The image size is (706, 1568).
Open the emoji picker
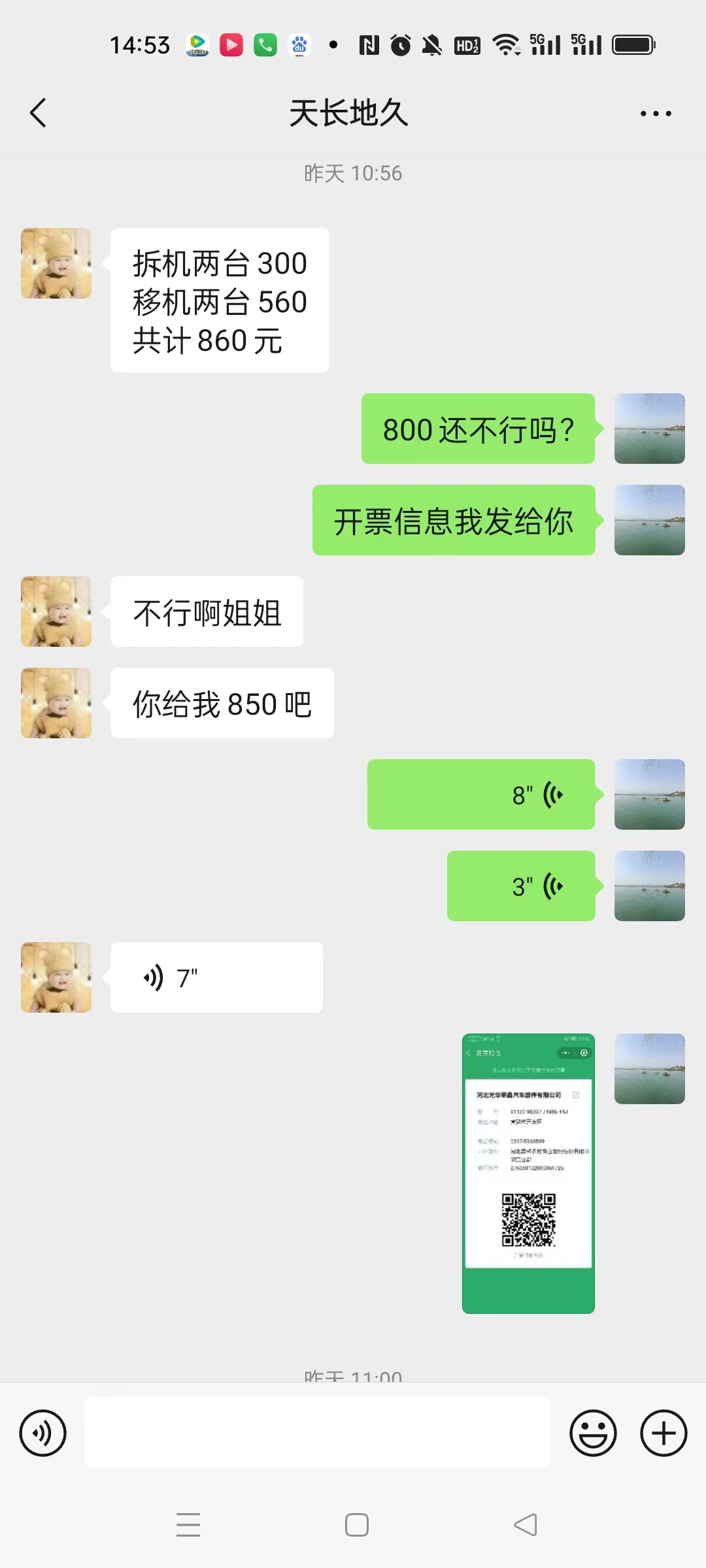tap(594, 1433)
